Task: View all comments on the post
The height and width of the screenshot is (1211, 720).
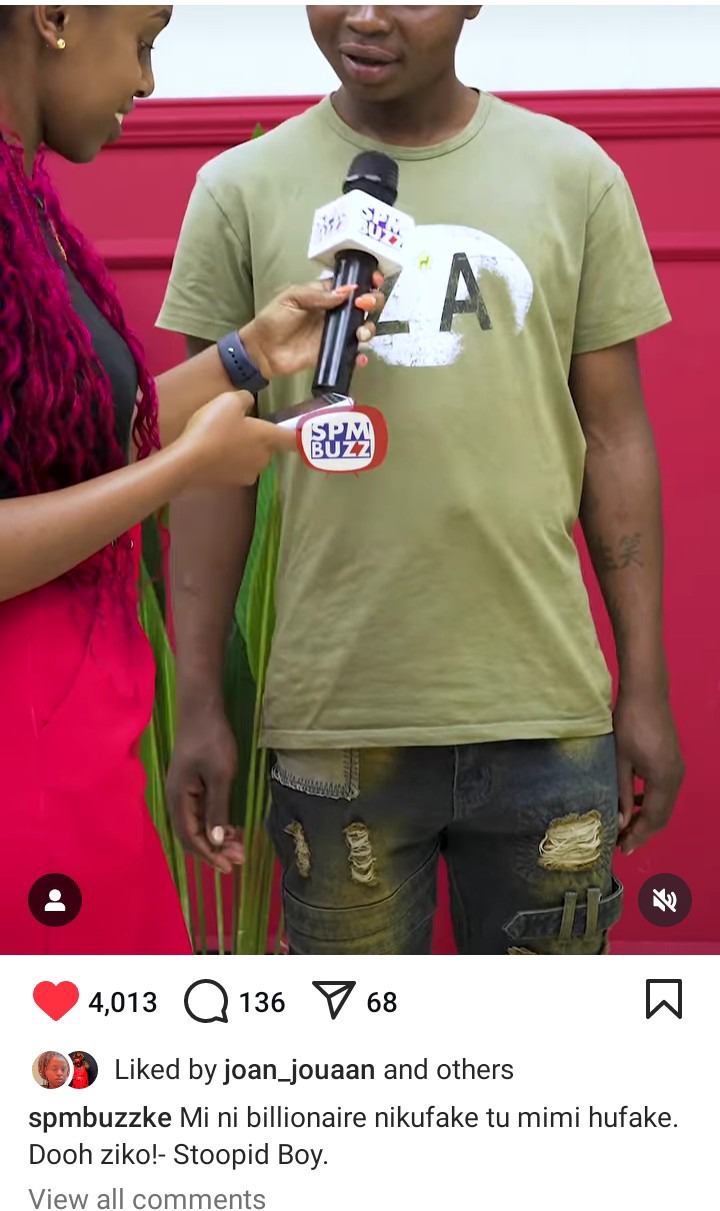Action: (147, 1198)
